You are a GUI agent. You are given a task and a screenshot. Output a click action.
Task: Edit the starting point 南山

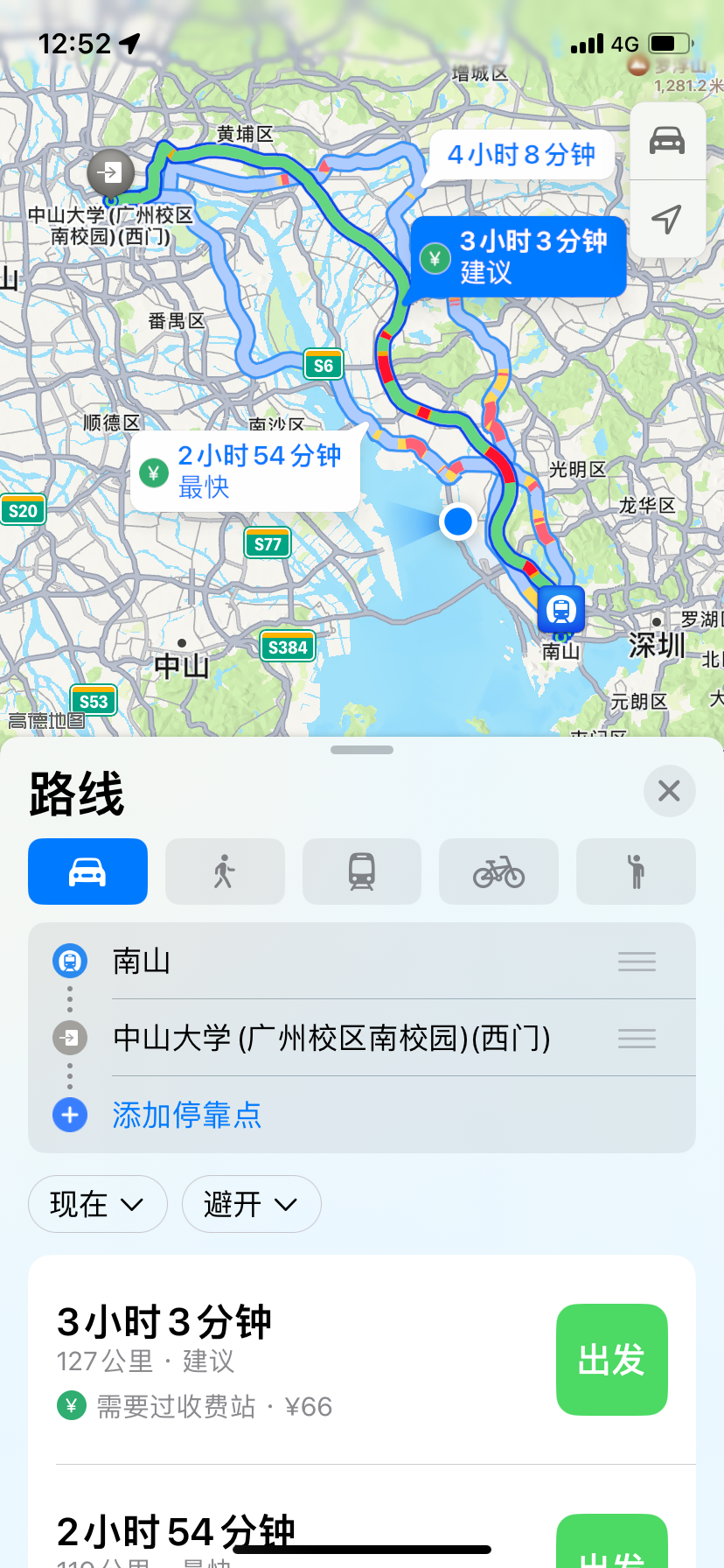(362, 962)
